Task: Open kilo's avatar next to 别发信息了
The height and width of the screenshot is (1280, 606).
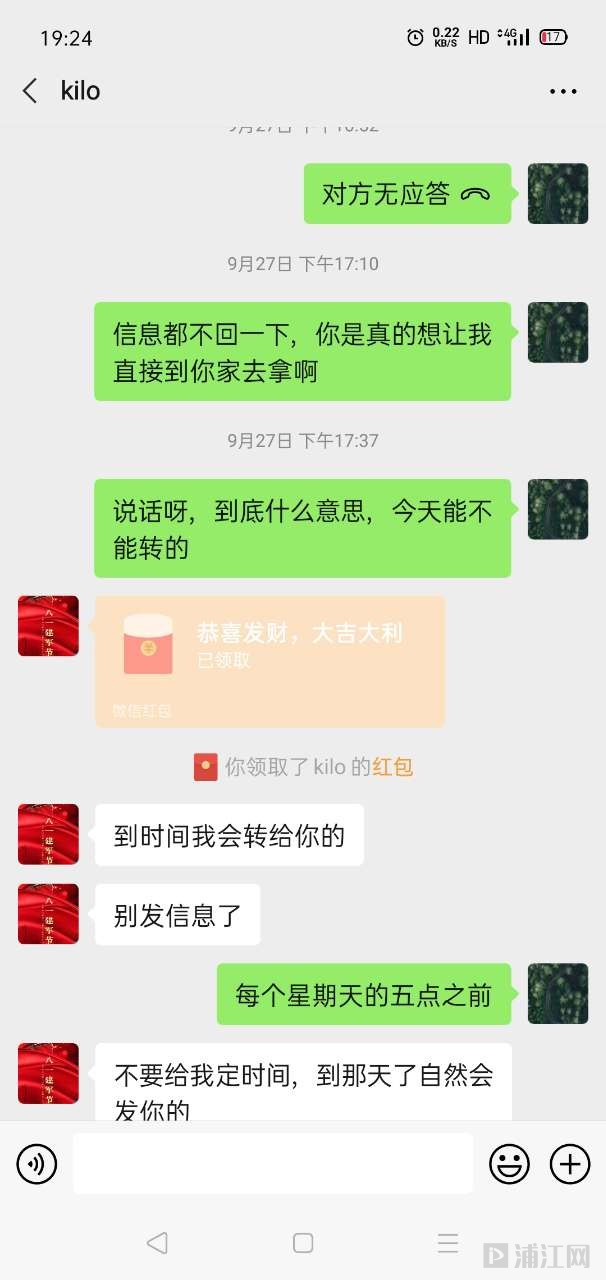Action: (x=48, y=914)
